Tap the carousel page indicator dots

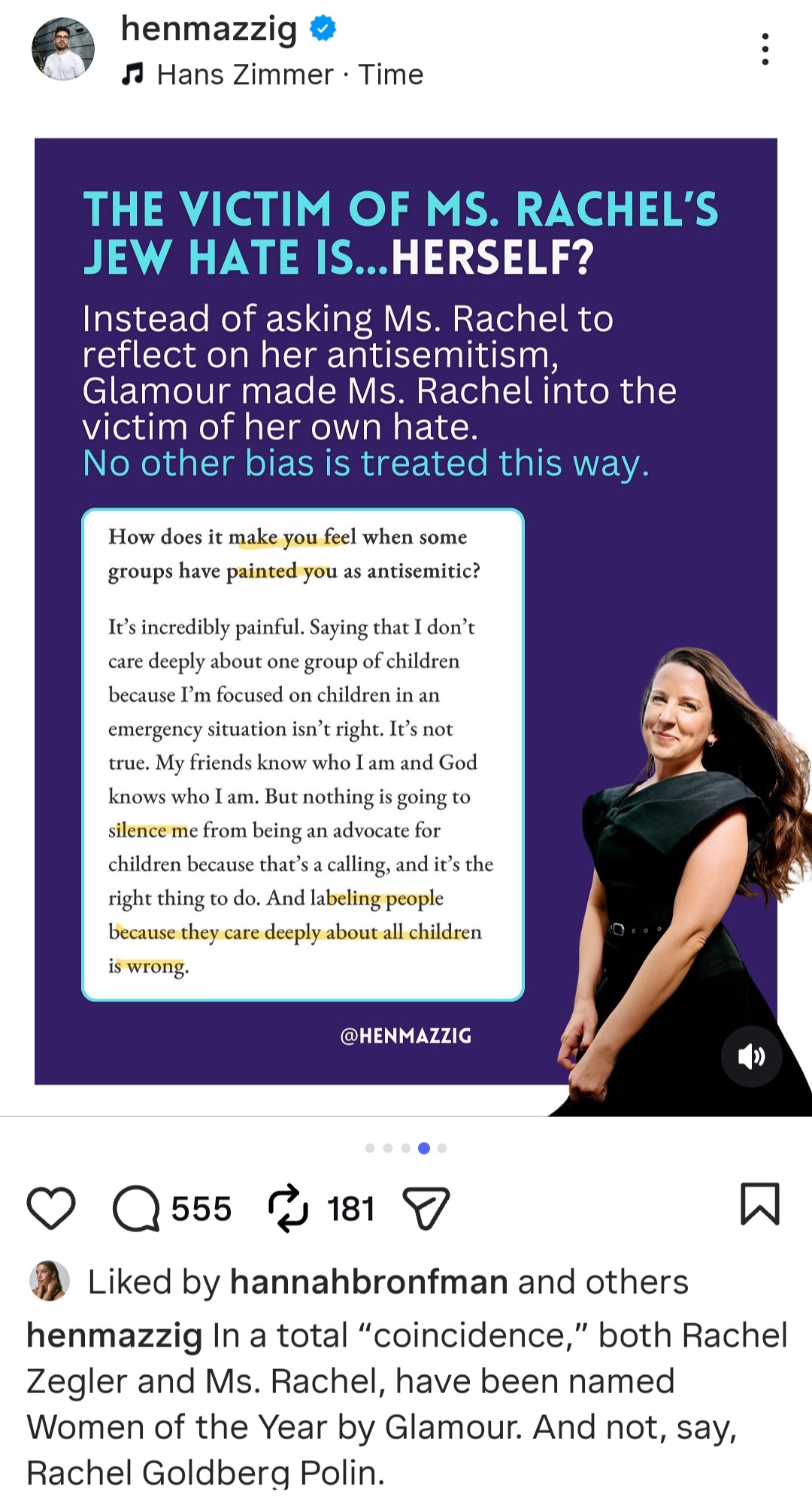point(406,1148)
